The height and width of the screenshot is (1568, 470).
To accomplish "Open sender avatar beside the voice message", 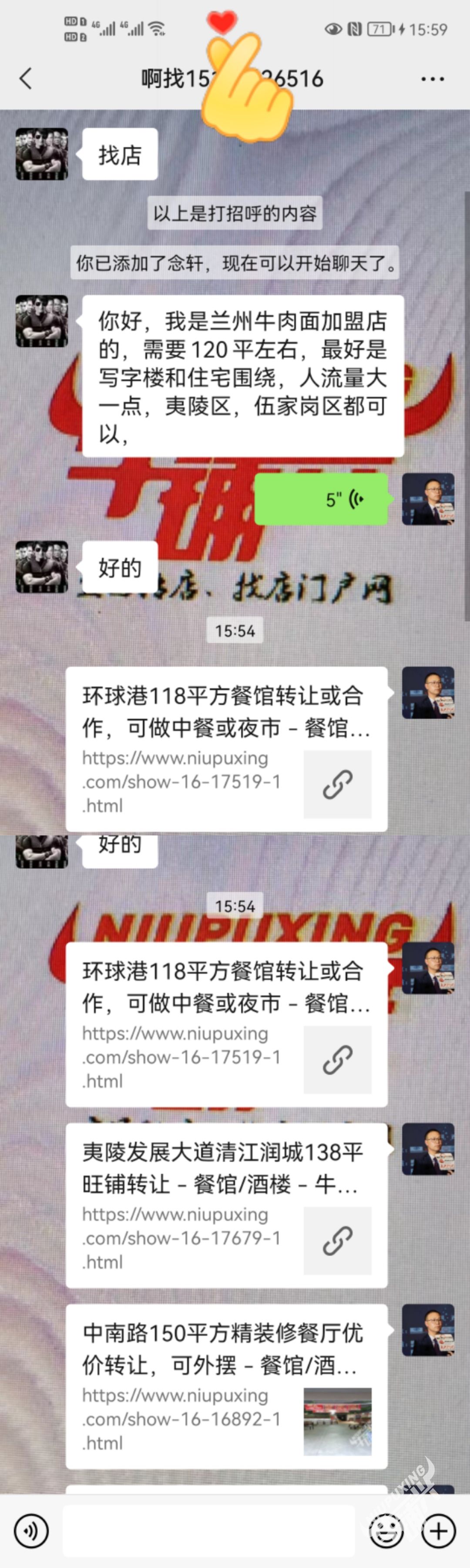I will click(428, 499).
